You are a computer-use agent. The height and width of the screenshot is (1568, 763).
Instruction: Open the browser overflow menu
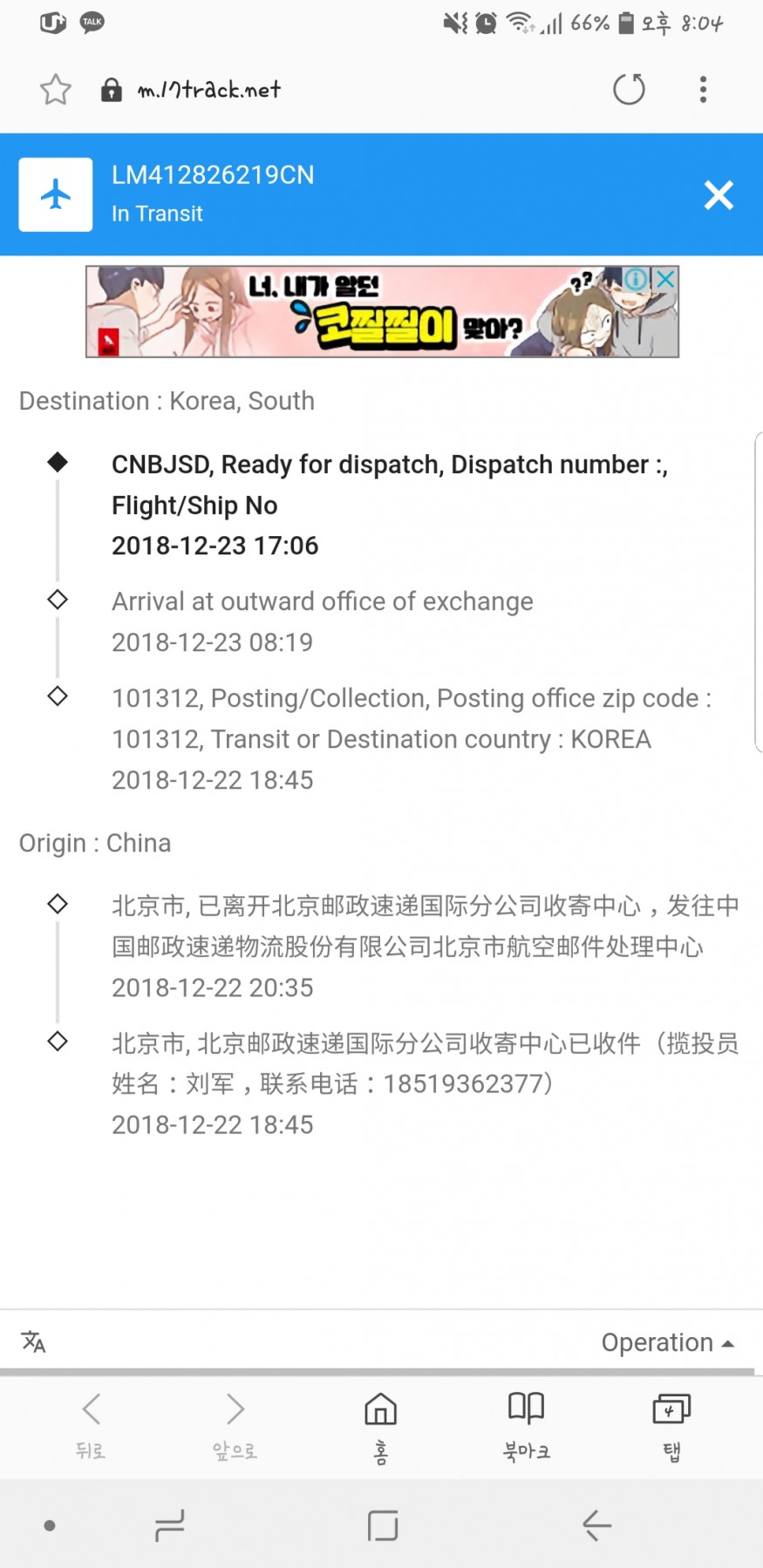[x=703, y=90]
